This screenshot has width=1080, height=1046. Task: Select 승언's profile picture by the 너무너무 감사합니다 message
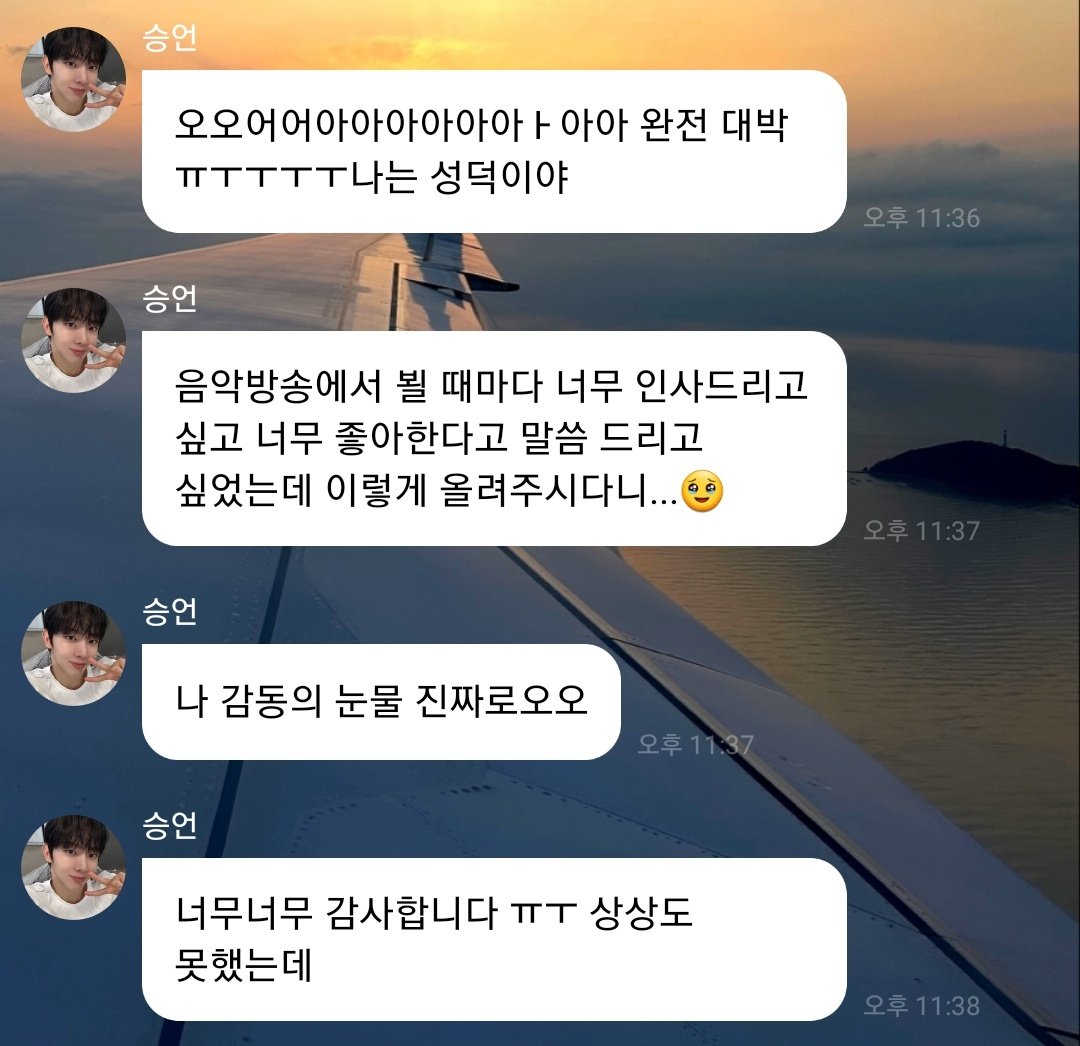coord(73,867)
